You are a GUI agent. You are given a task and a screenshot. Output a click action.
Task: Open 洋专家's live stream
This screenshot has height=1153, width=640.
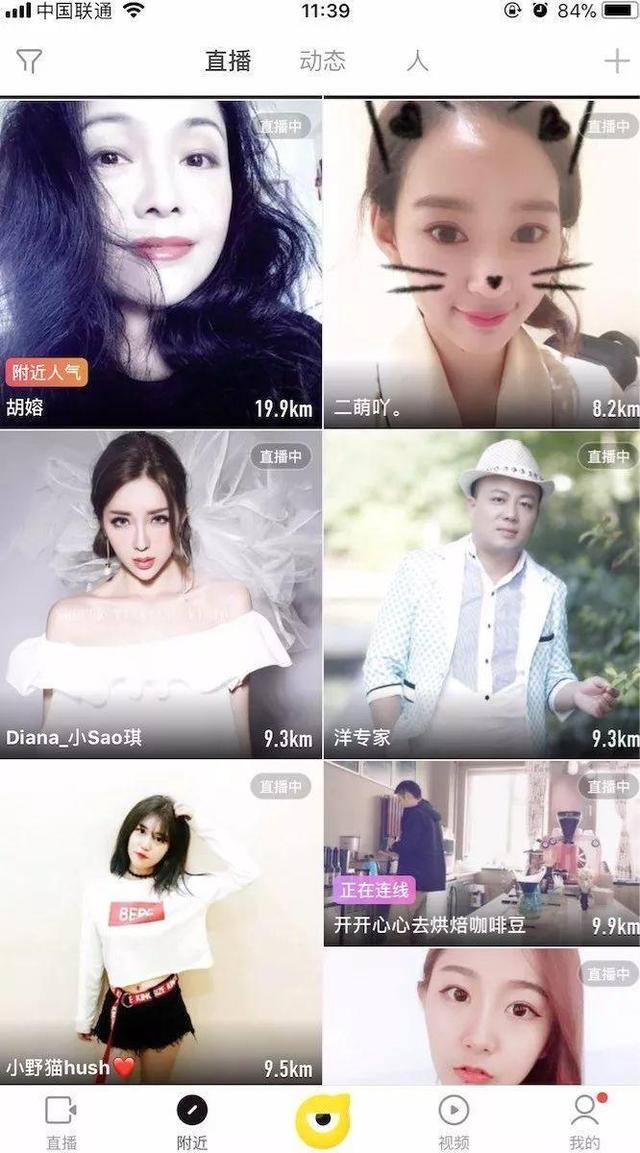pyautogui.click(x=482, y=594)
